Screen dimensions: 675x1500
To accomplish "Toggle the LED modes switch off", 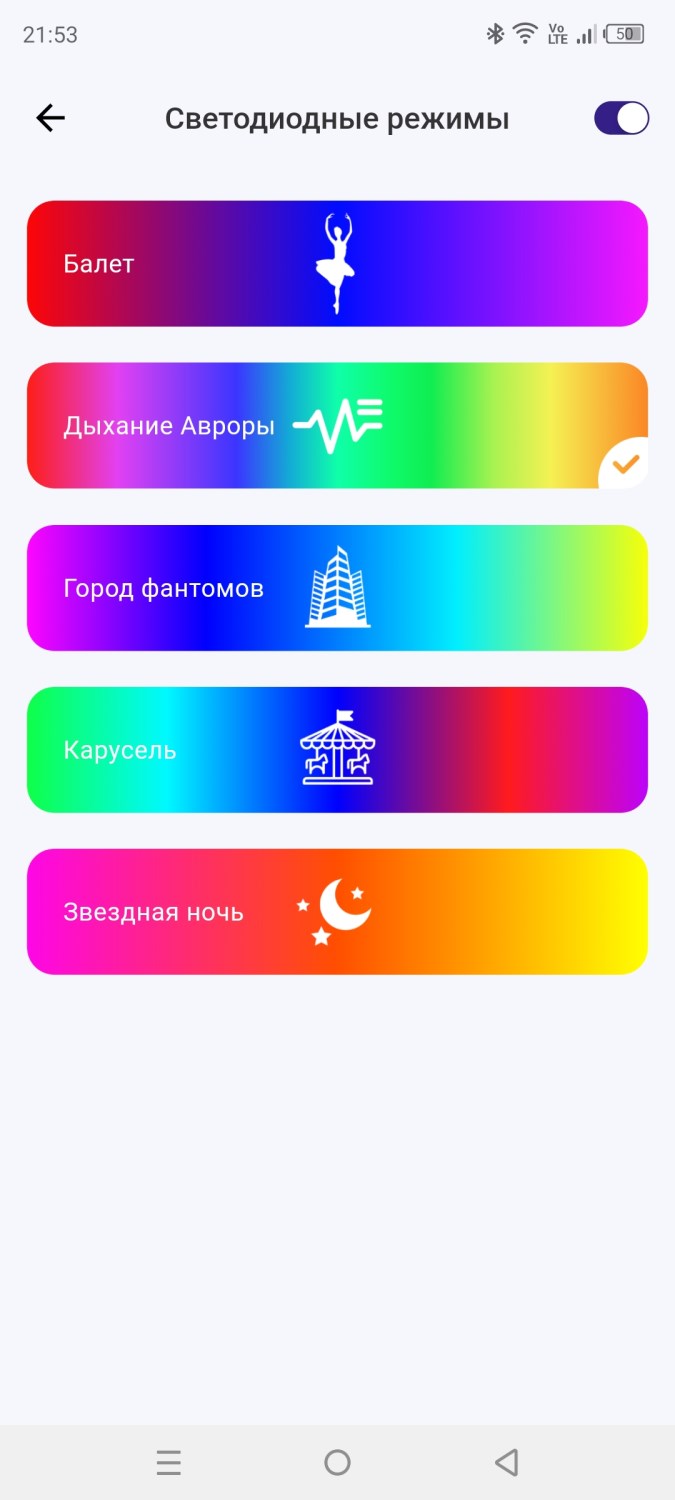I will click(621, 119).
